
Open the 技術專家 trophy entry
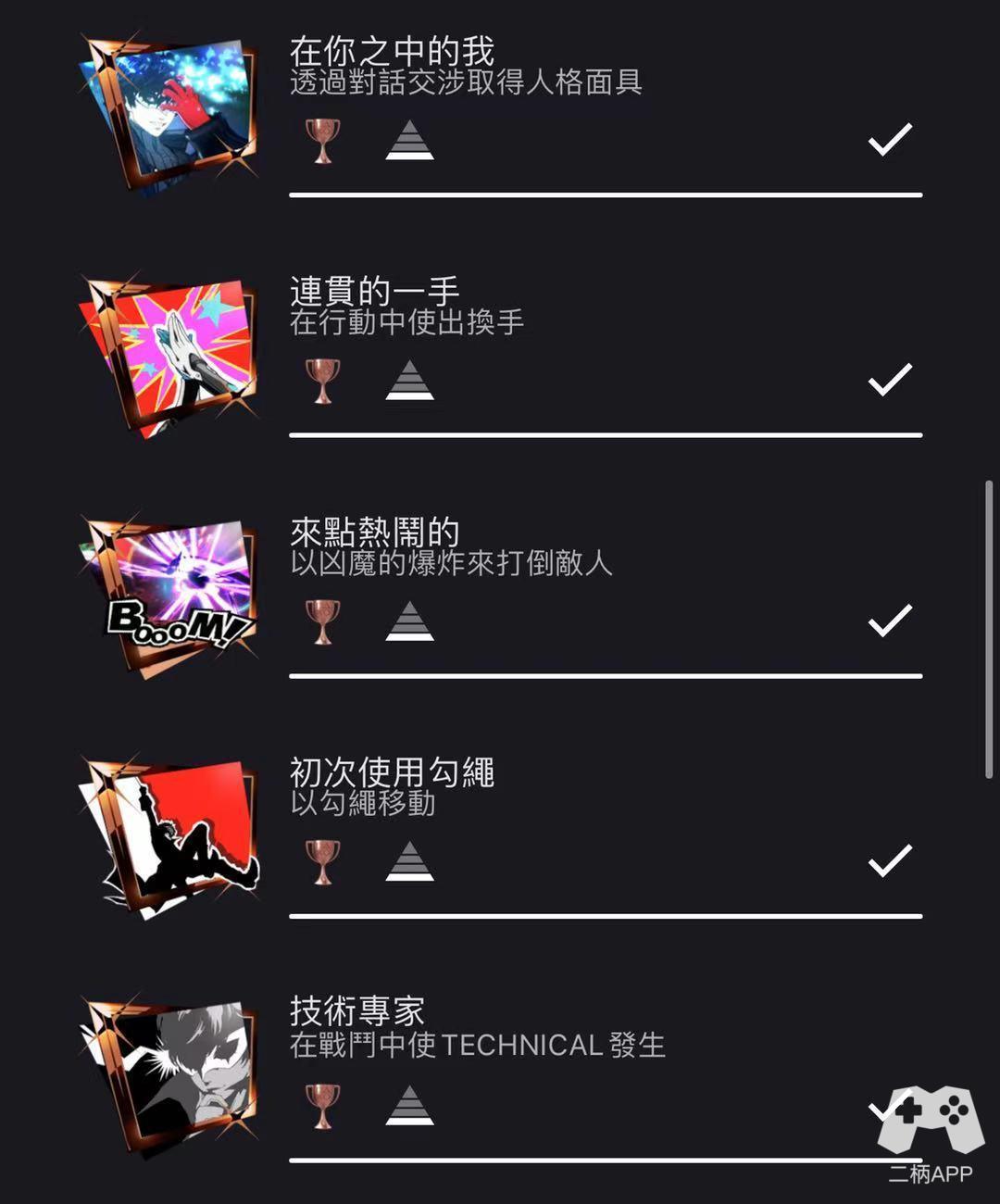(357, 1012)
